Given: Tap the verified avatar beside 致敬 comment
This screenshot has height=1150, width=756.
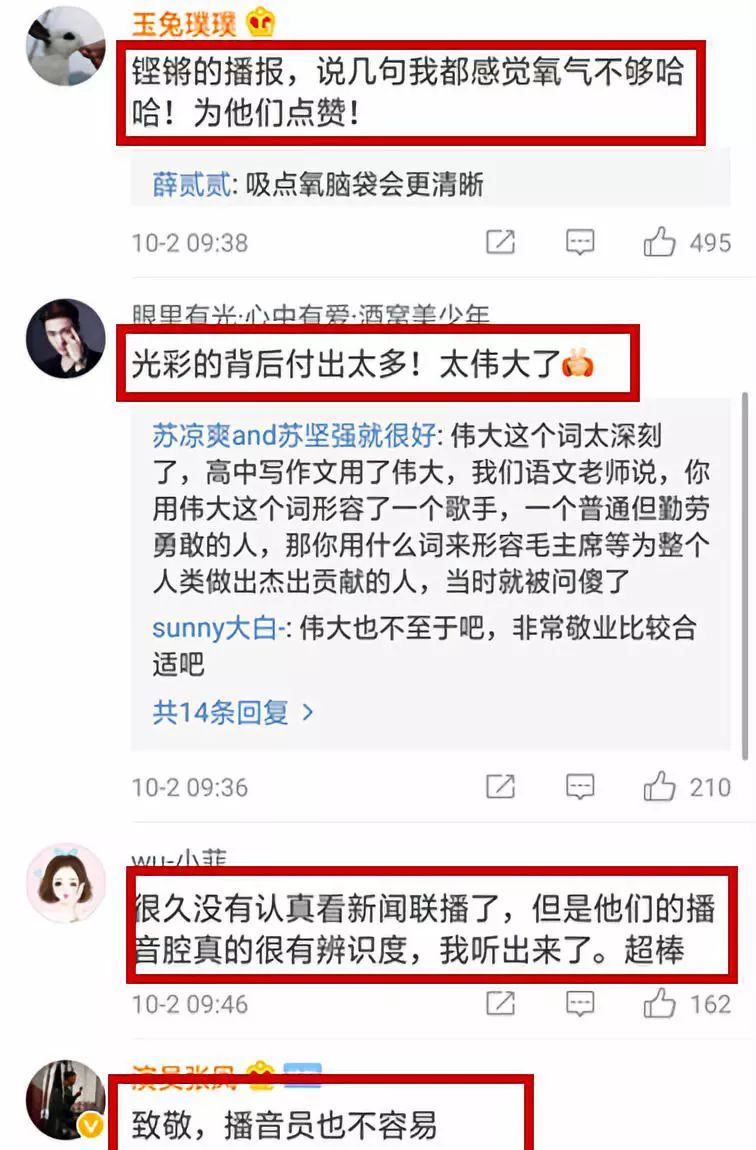Looking at the screenshot, I should [65, 1100].
